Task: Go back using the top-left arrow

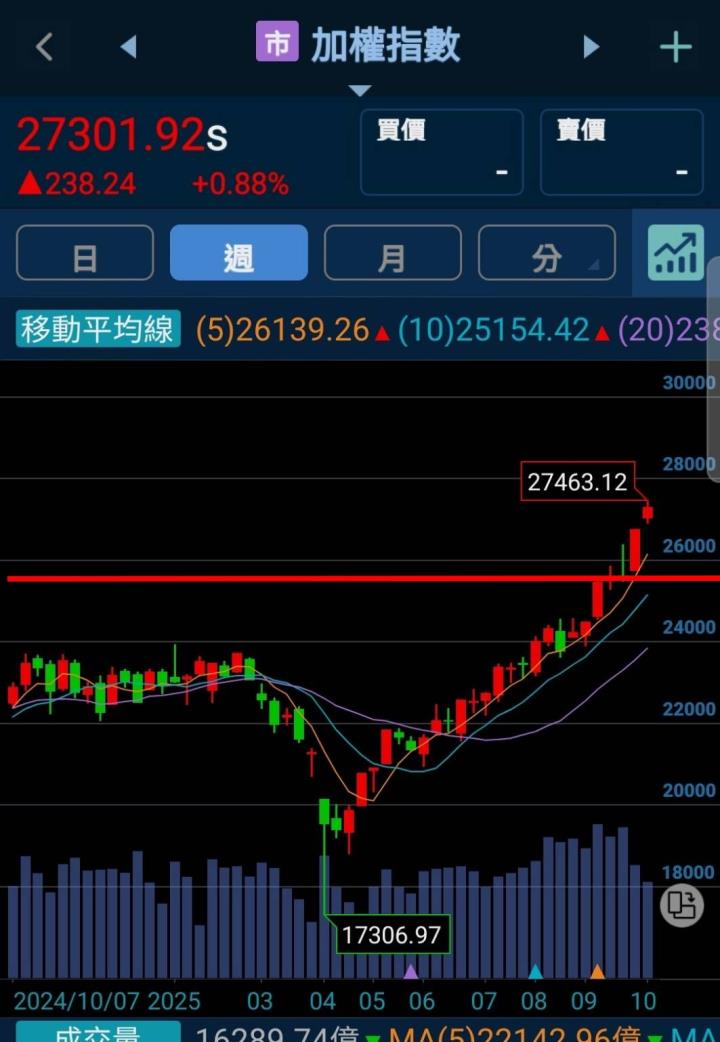Action: [44, 46]
